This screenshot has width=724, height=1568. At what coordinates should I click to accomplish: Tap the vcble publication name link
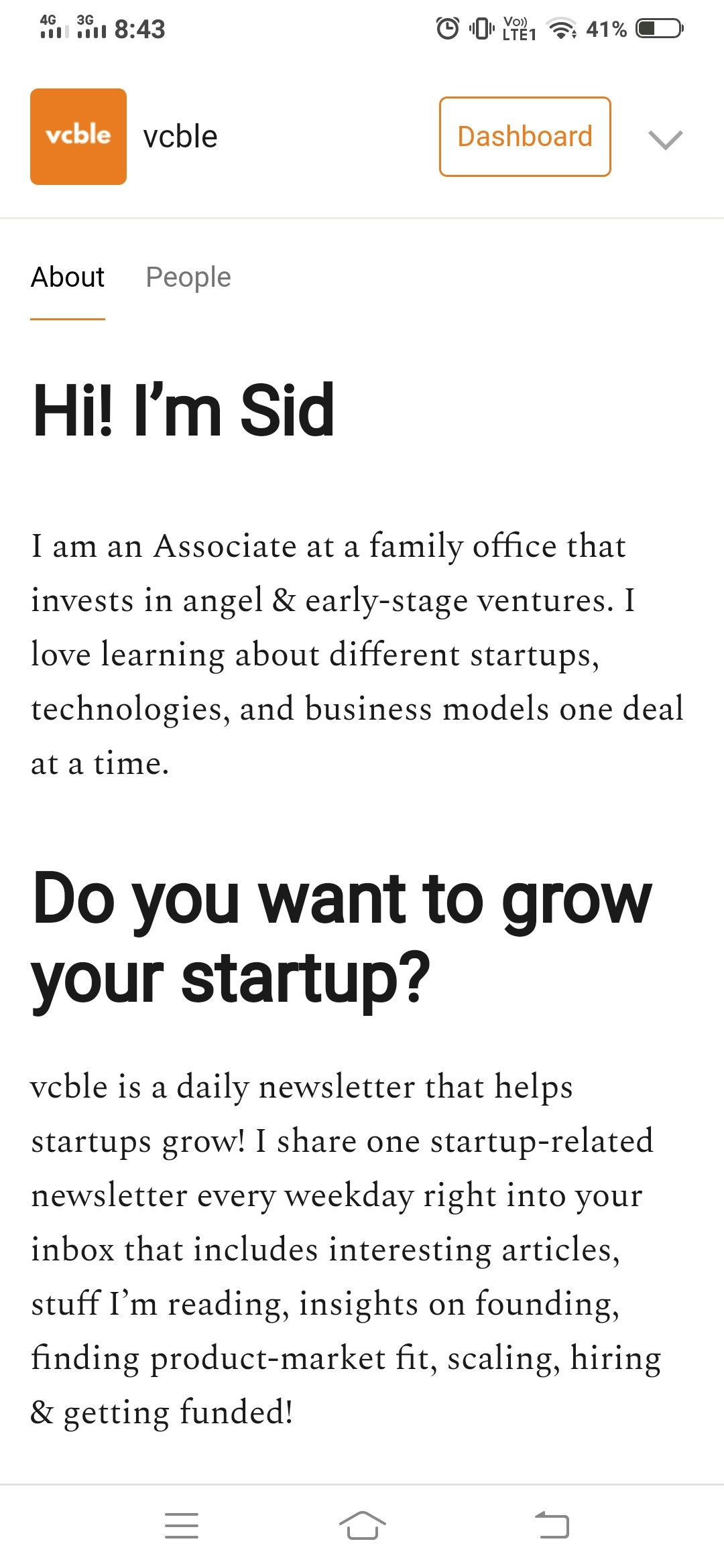(x=180, y=137)
